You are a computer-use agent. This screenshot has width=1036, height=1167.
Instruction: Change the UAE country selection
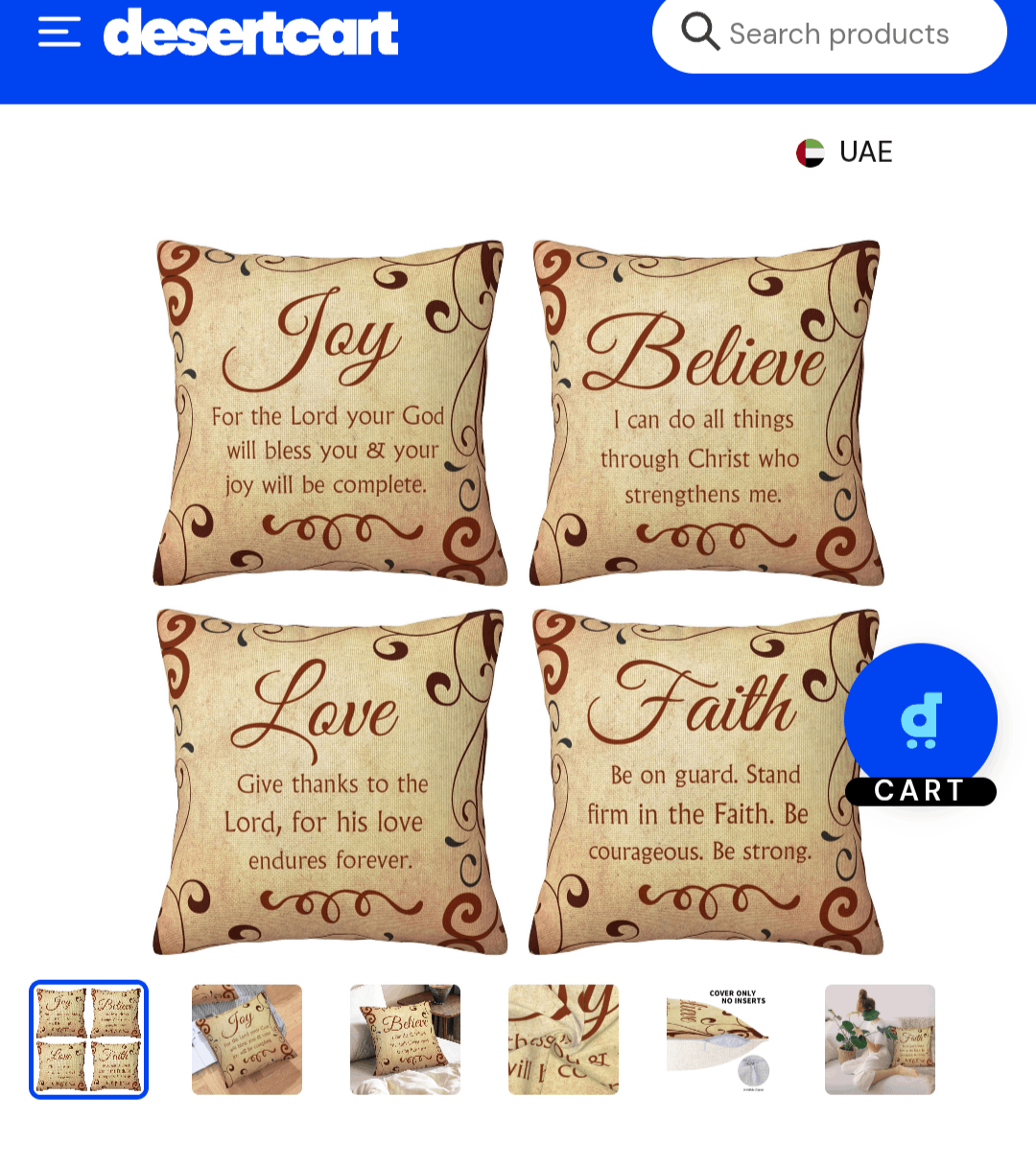pos(845,152)
